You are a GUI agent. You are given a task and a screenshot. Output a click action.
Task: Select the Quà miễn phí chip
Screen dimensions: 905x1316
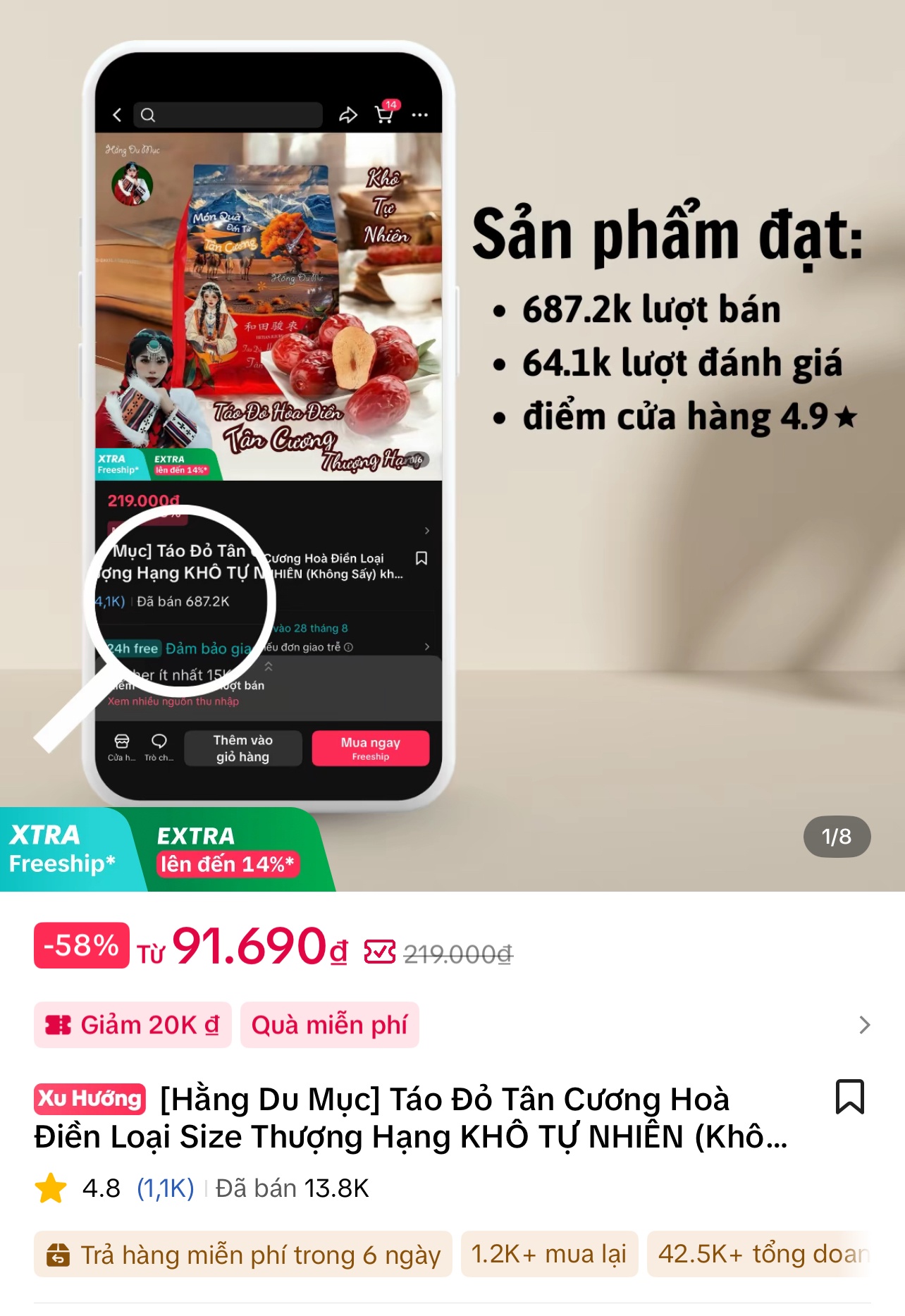[x=329, y=1025]
